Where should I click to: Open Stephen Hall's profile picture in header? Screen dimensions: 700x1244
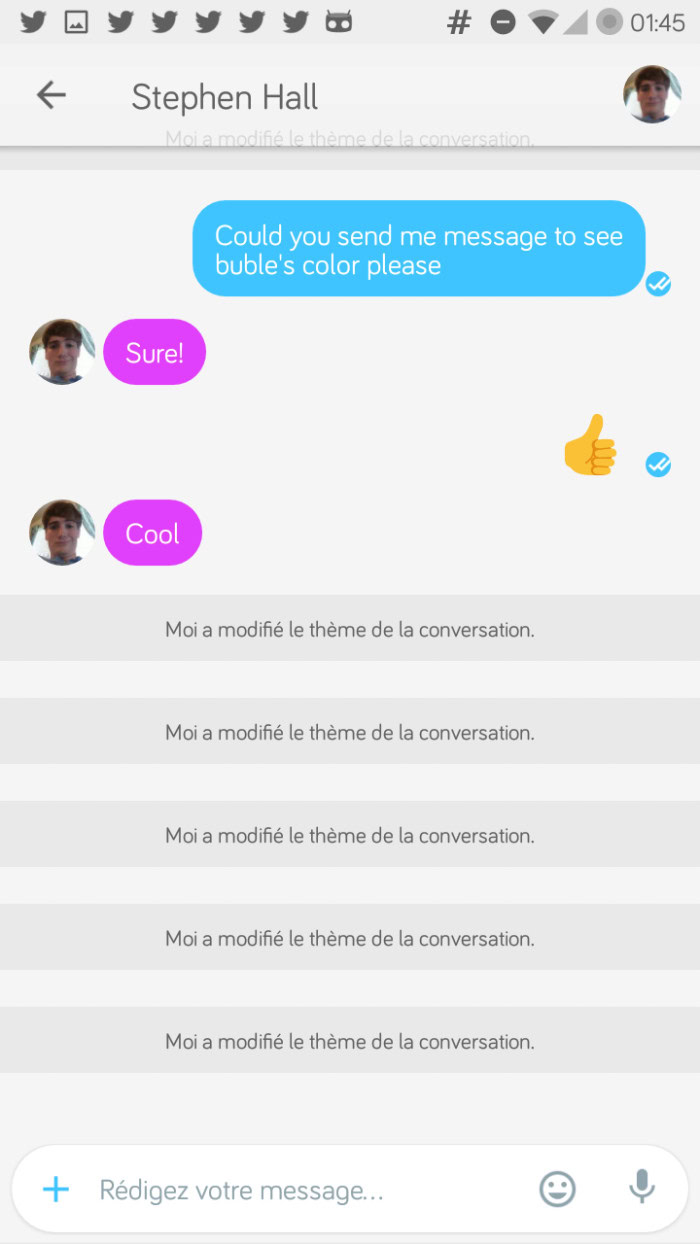click(652, 95)
